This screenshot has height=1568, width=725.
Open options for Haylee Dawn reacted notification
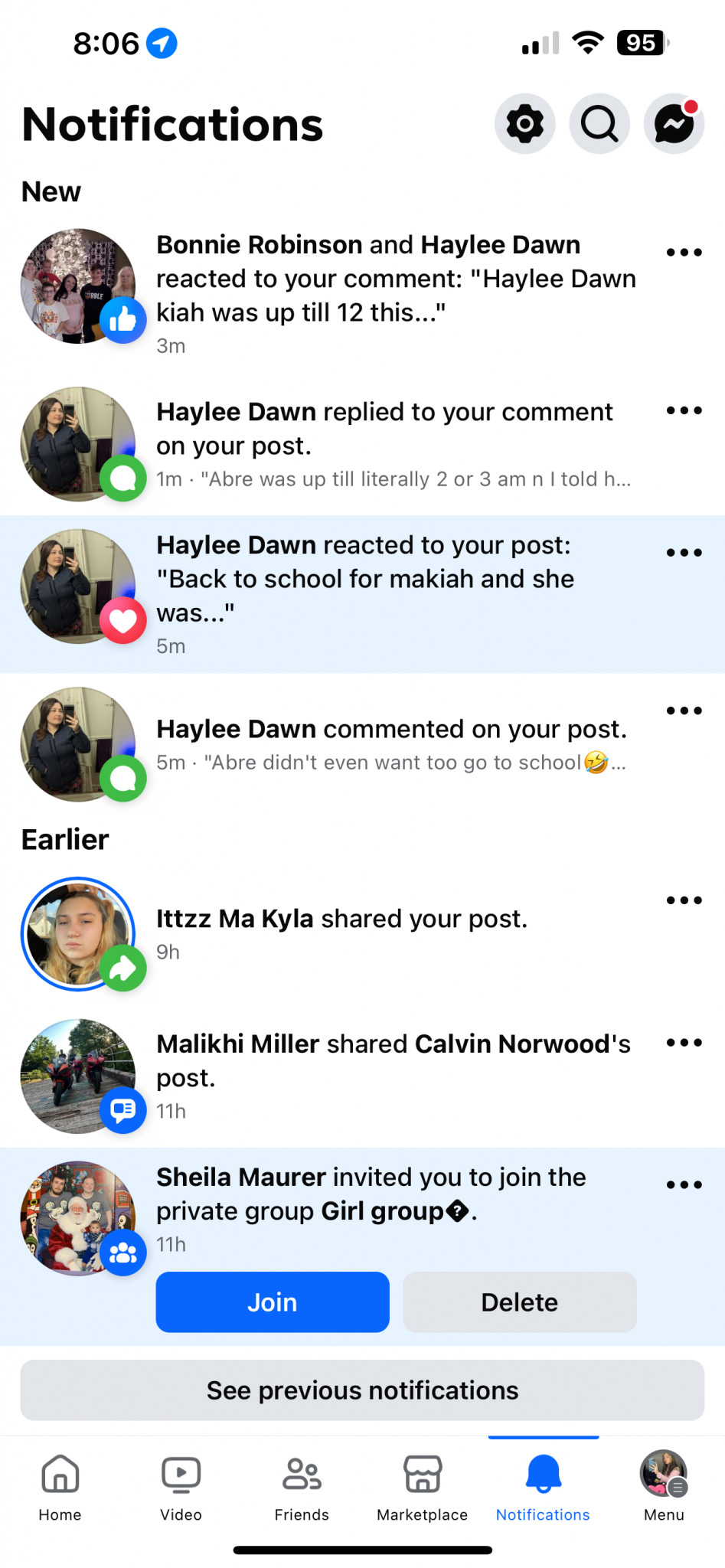684,553
